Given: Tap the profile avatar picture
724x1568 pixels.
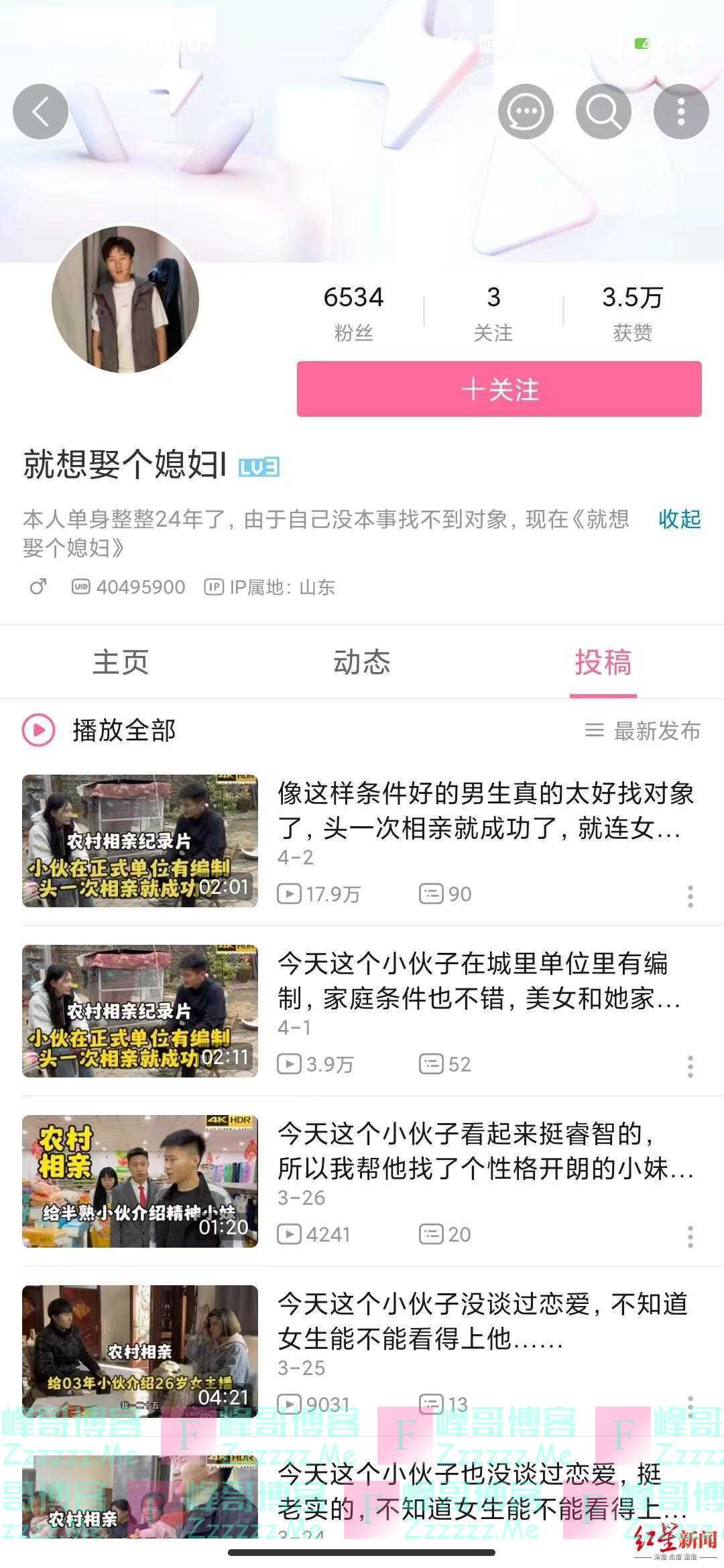Looking at the screenshot, I should click(x=125, y=299).
